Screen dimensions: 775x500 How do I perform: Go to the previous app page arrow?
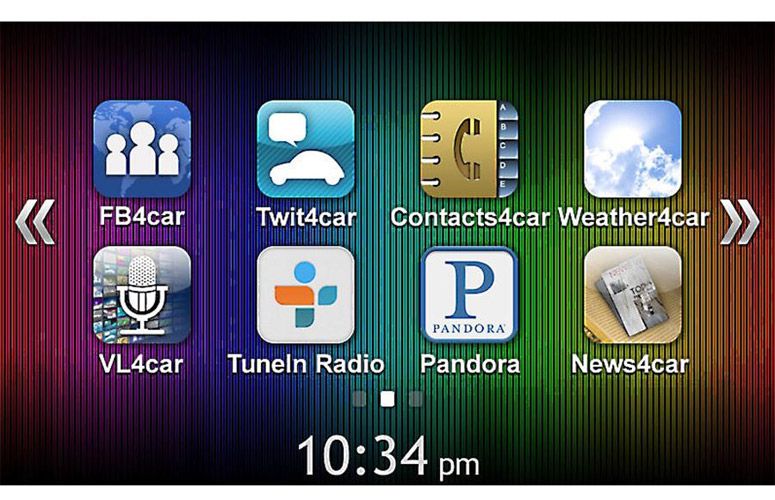coord(36,222)
